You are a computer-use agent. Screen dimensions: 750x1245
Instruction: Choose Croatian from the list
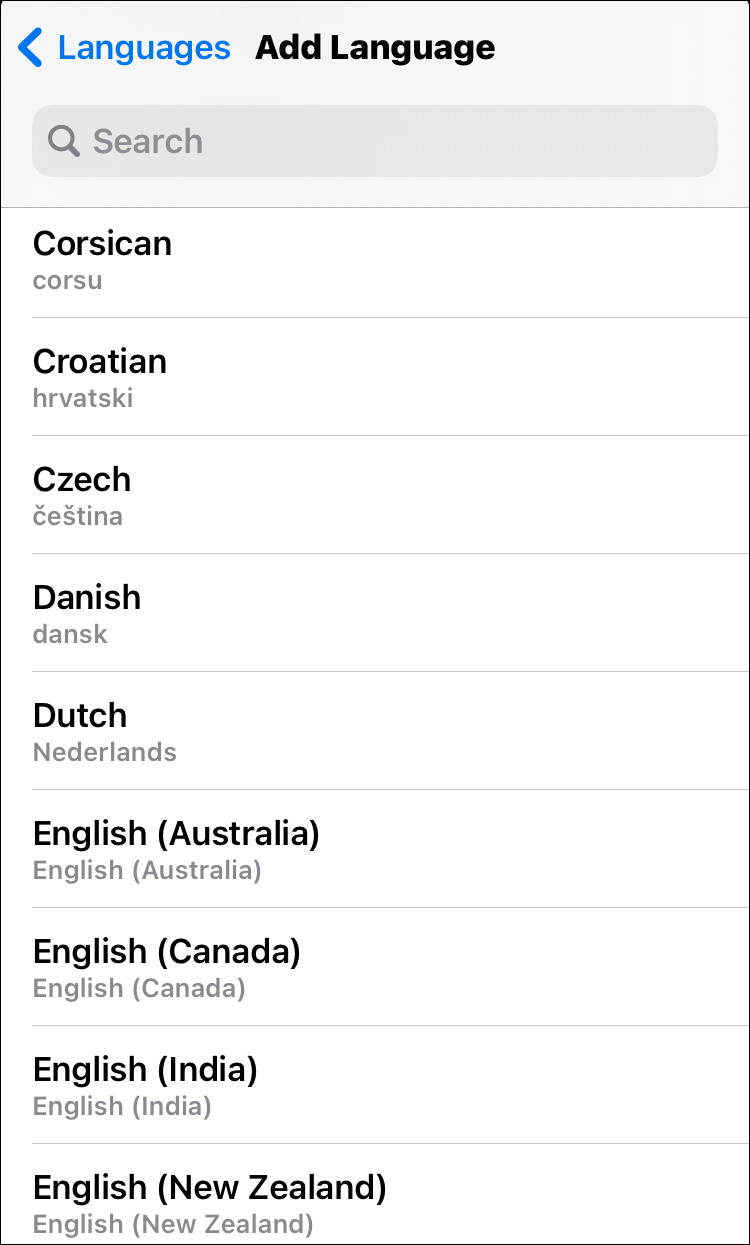point(375,378)
